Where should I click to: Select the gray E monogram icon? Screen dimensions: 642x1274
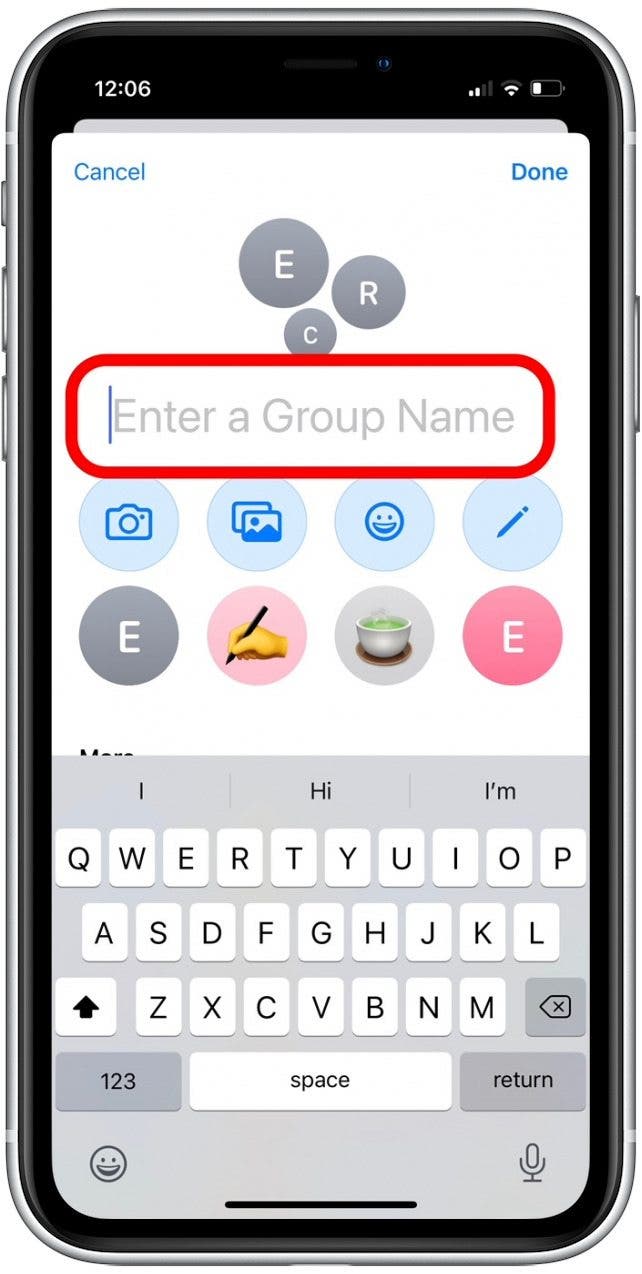[129, 636]
